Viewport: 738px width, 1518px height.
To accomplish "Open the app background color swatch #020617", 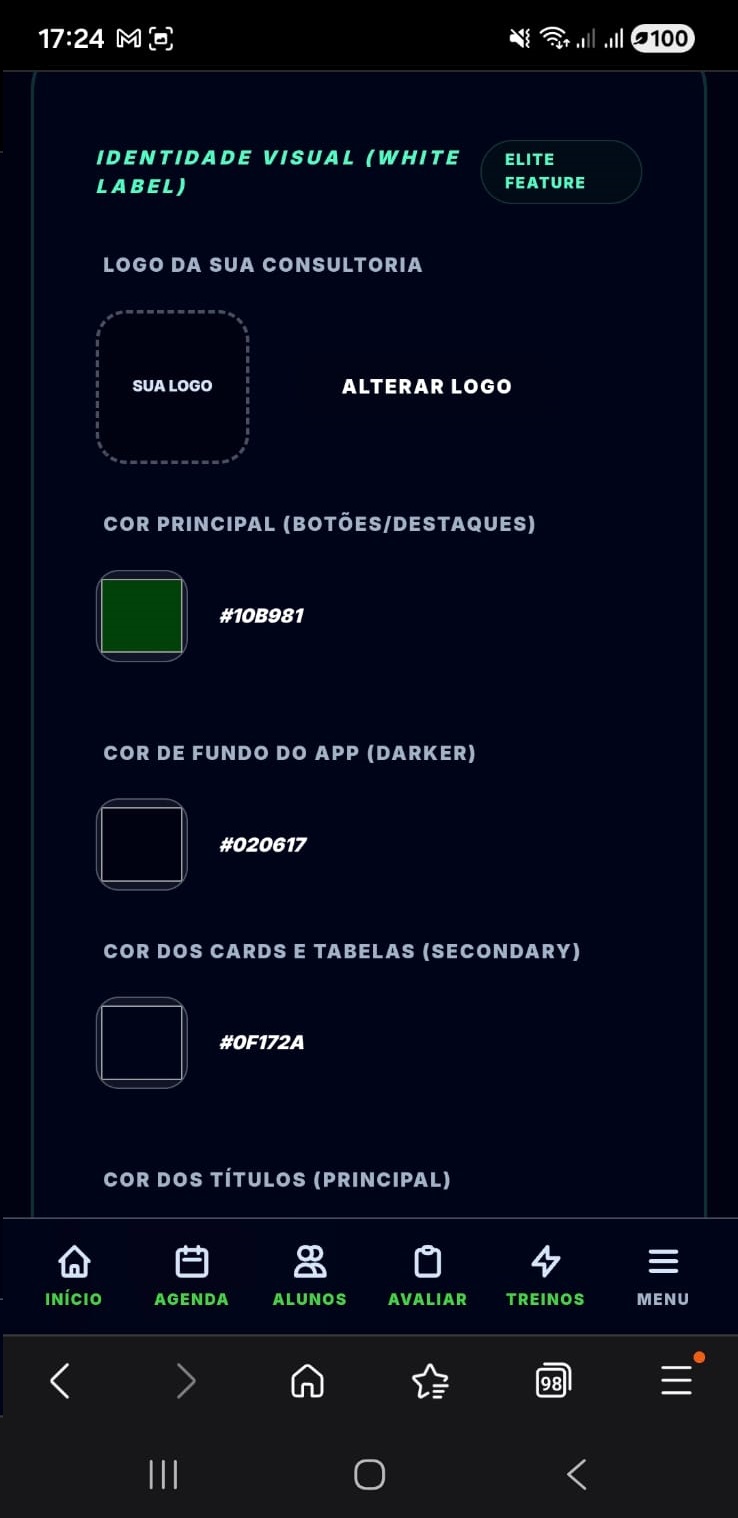I will point(142,844).
